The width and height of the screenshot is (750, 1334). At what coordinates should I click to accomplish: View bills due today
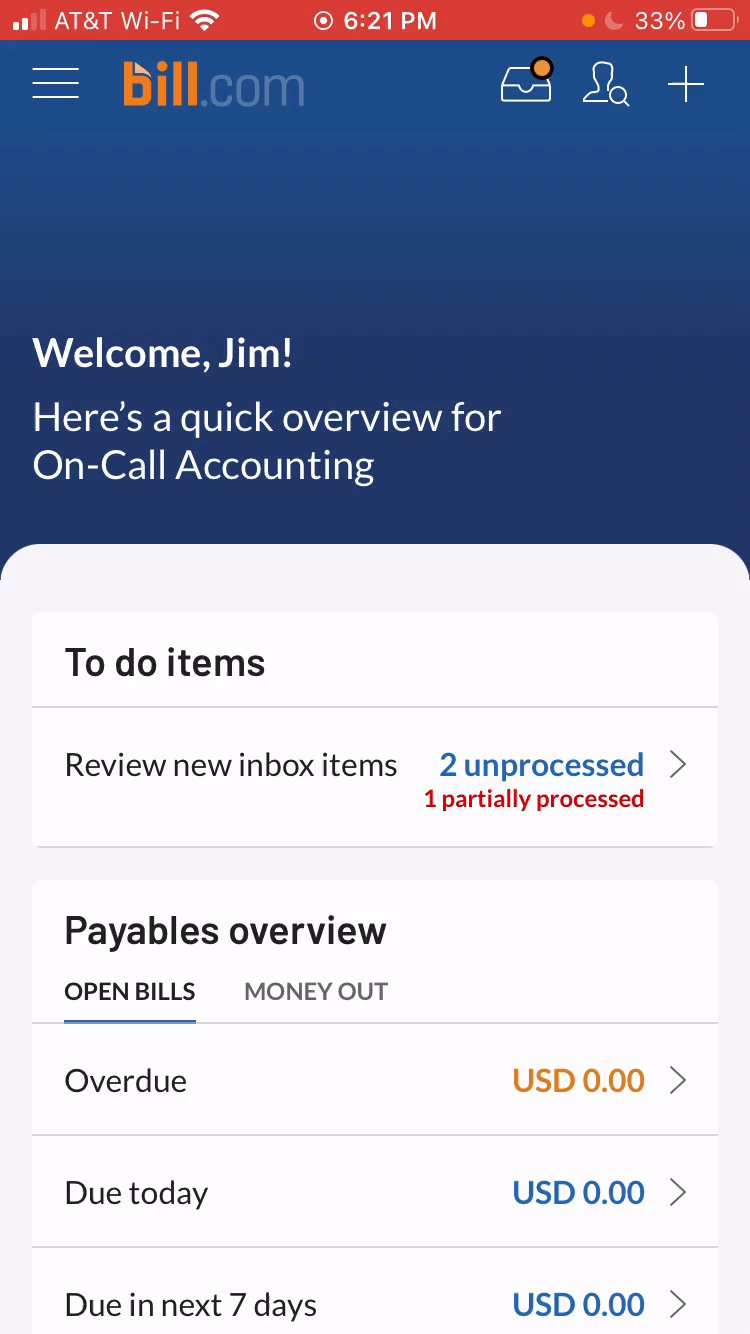click(375, 1193)
